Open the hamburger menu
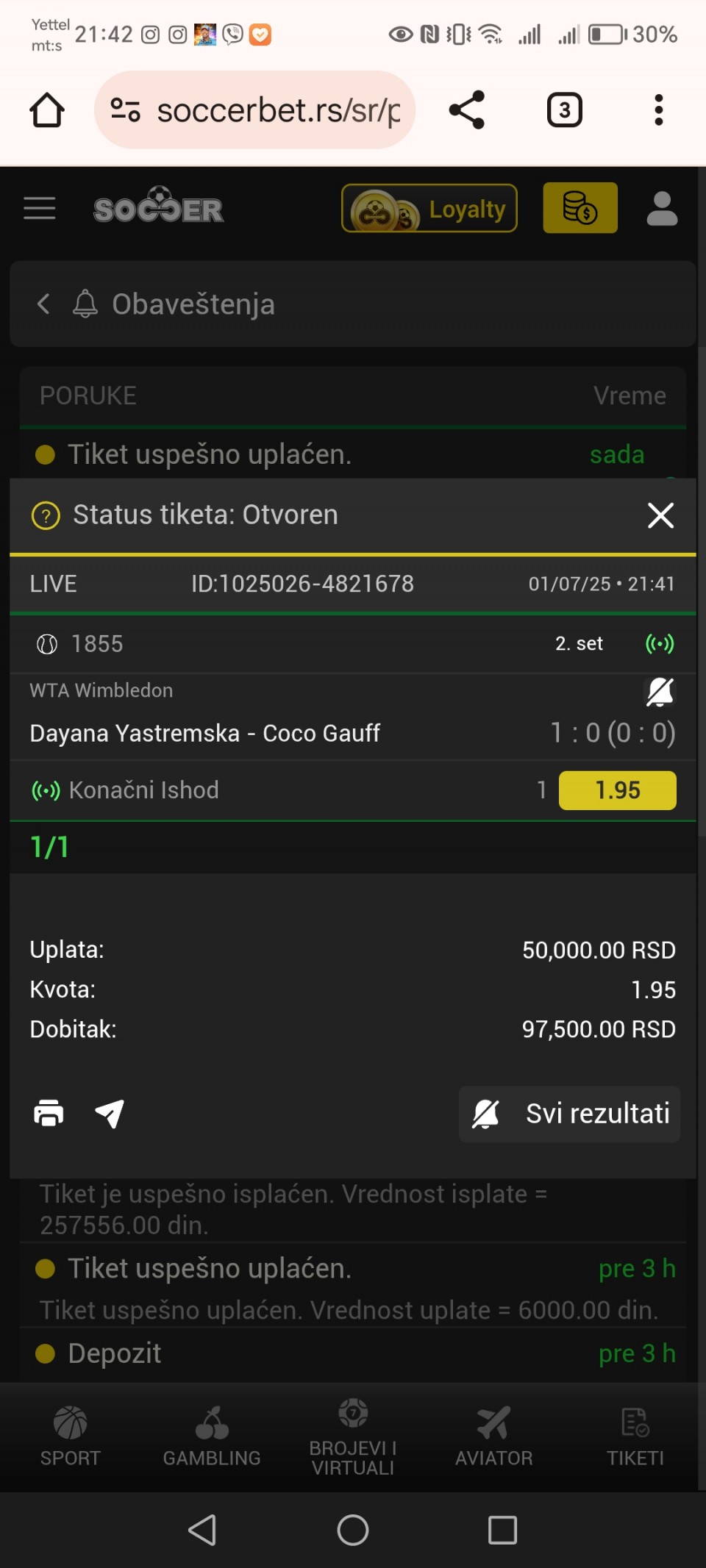 click(40, 209)
